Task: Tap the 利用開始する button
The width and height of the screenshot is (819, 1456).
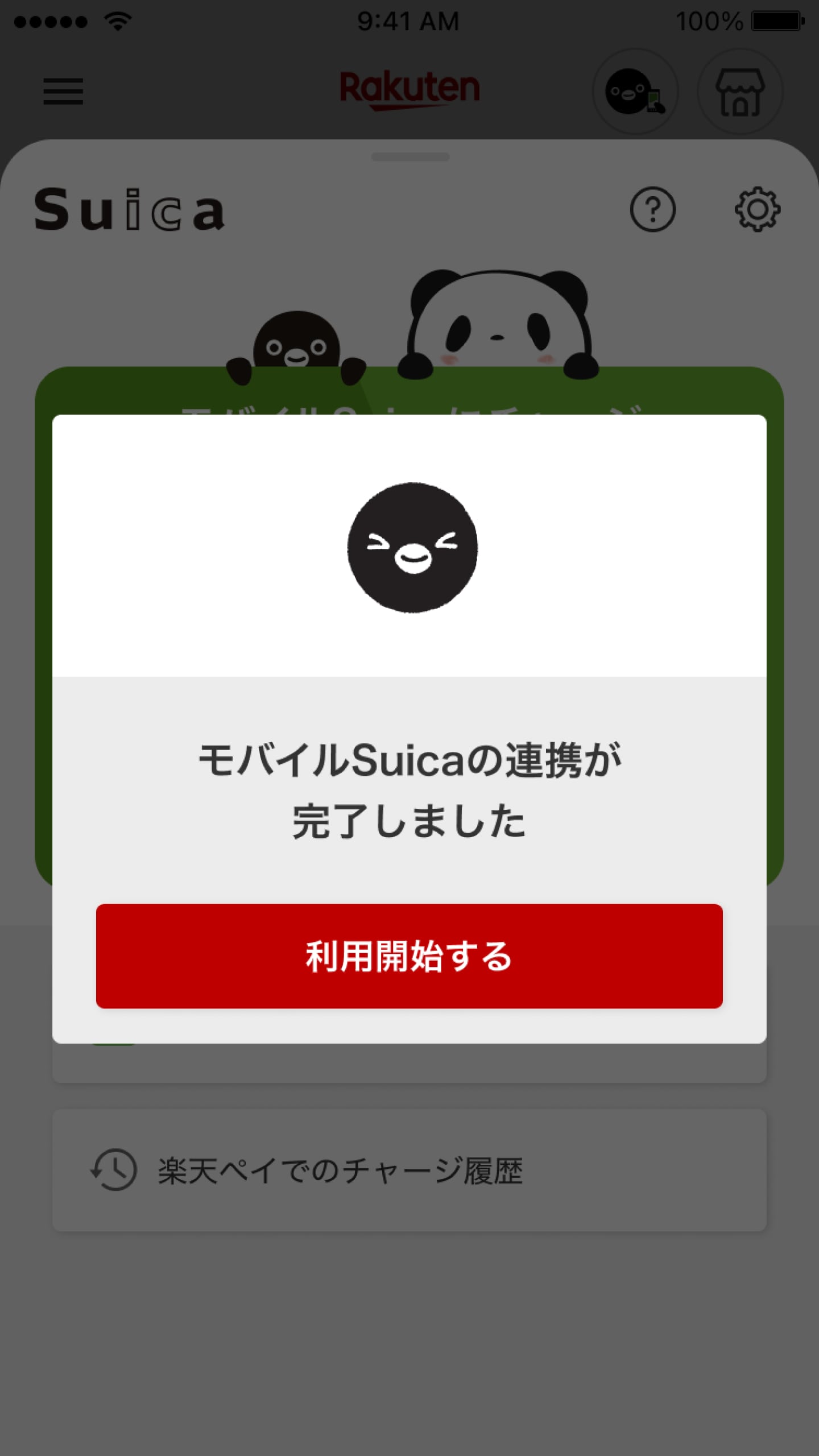Action: click(409, 956)
